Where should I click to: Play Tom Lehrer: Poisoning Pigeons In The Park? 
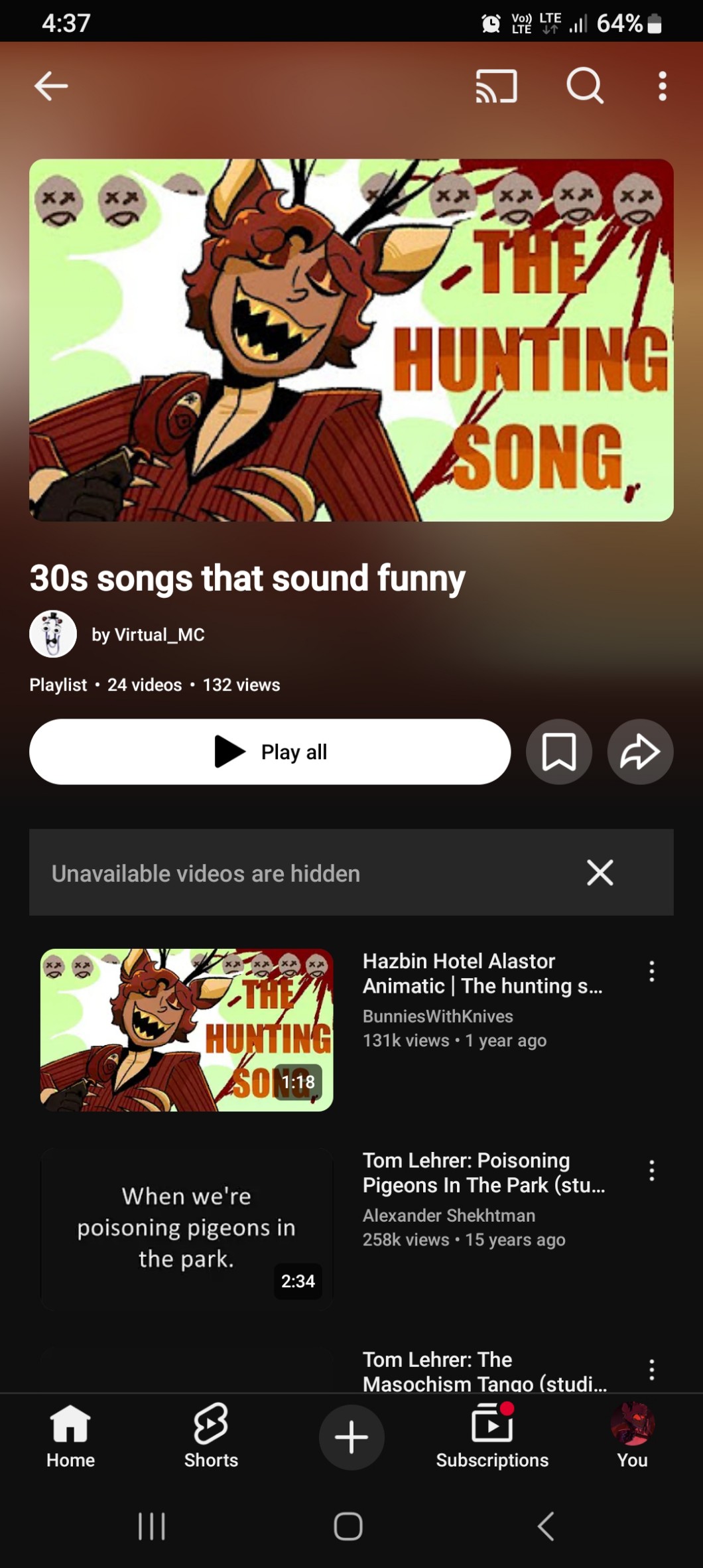(x=187, y=1229)
